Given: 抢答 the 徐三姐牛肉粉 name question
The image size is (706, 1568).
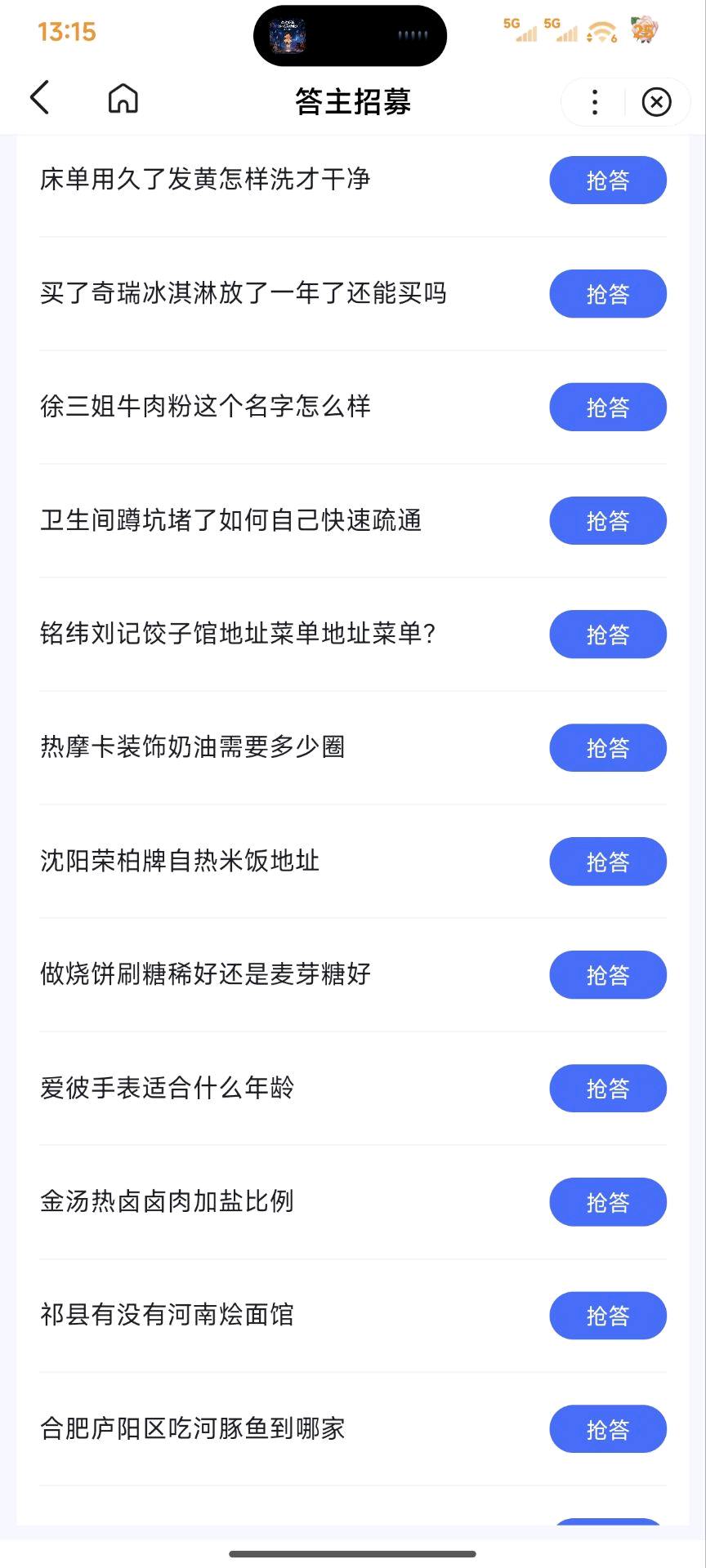Looking at the screenshot, I should click(x=608, y=407).
